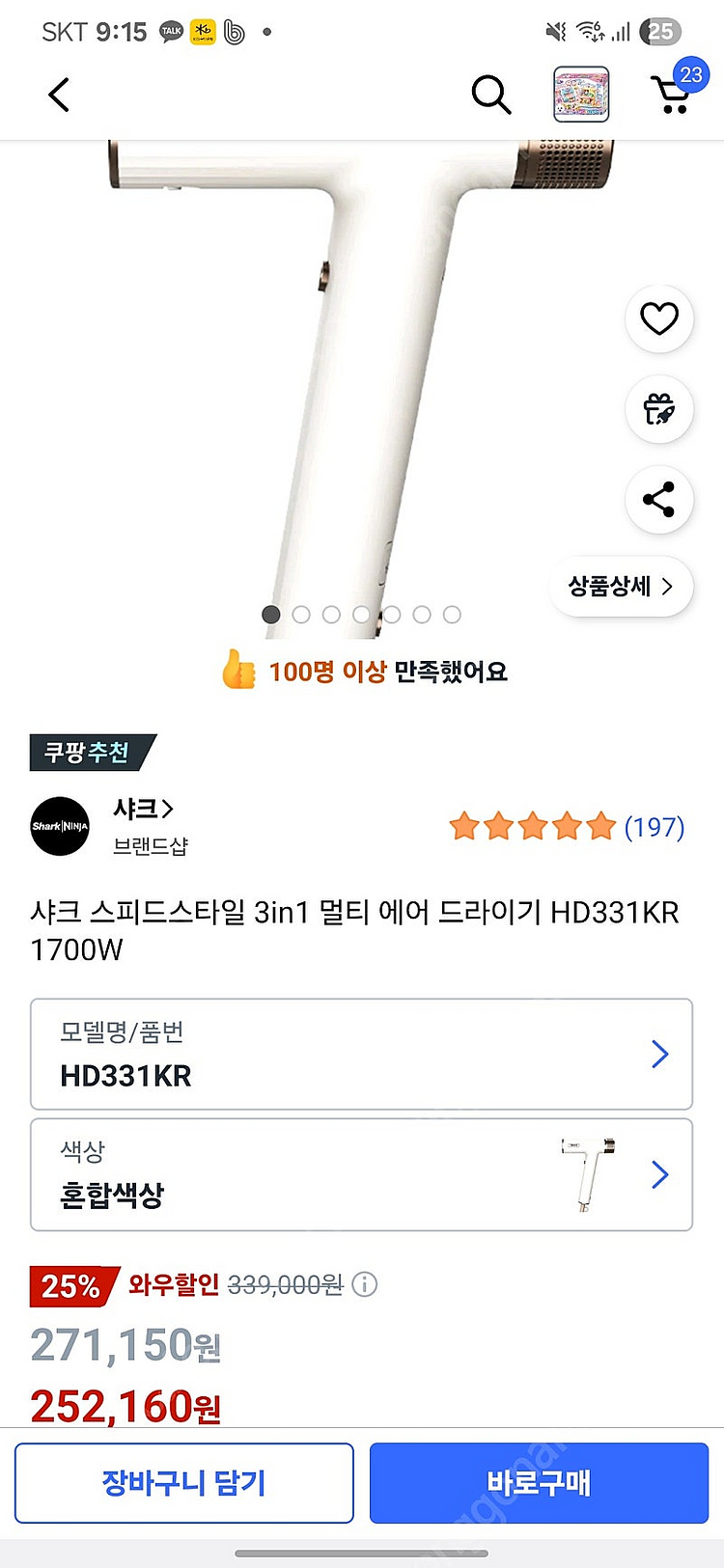
Task: Open the Shark|NINJA brand logo
Action: pos(59,826)
